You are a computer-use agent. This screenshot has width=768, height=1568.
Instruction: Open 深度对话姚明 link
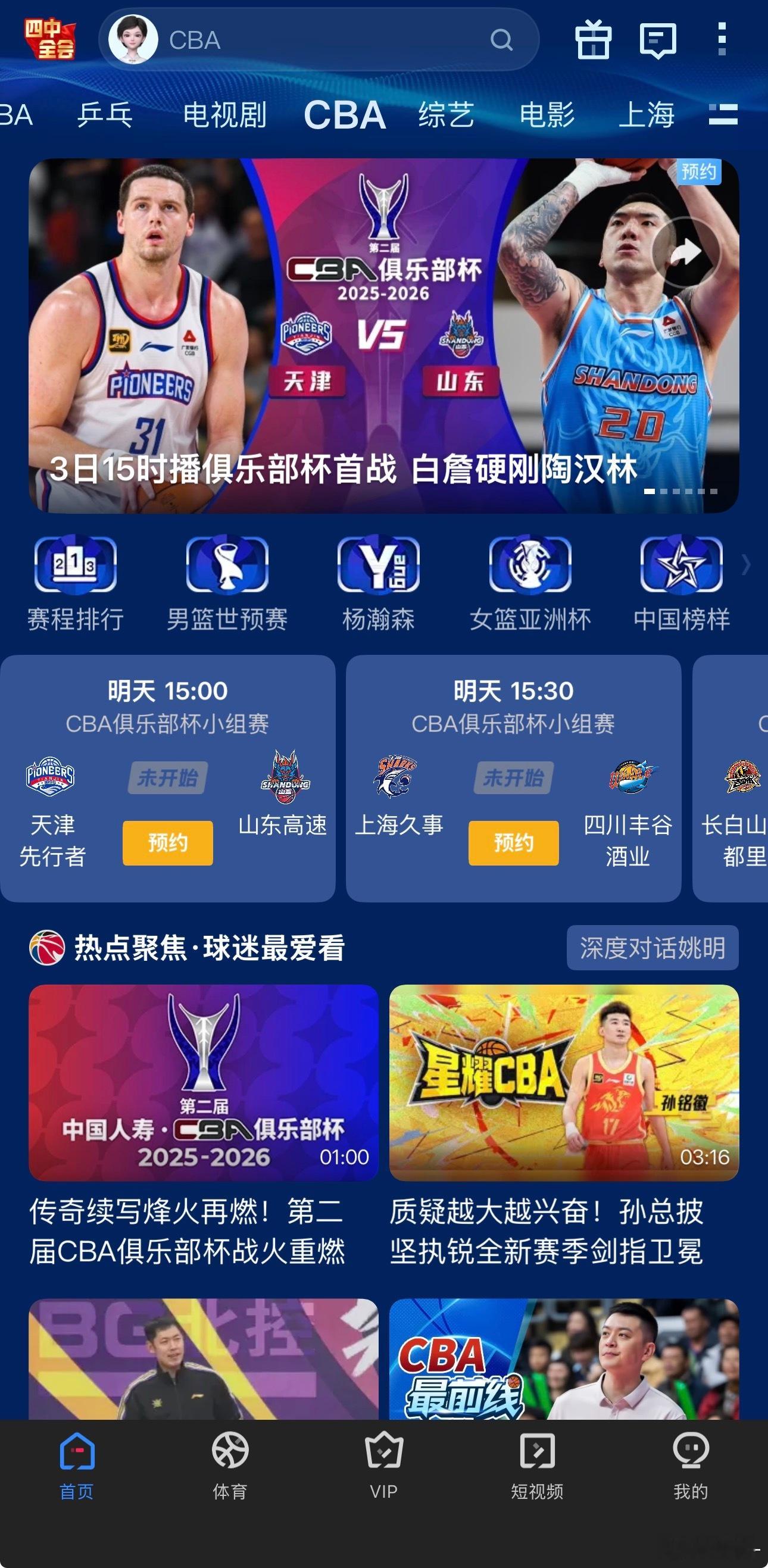coord(653,948)
